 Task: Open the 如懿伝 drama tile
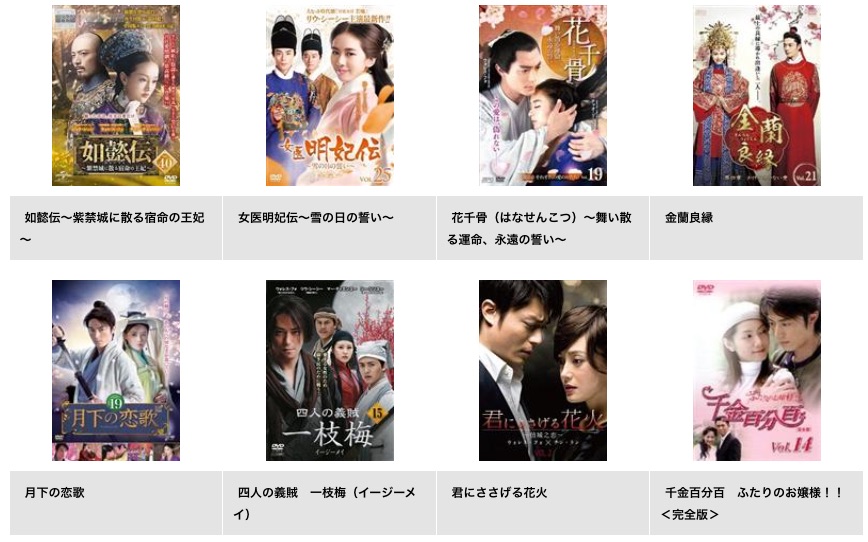[x=116, y=96]
